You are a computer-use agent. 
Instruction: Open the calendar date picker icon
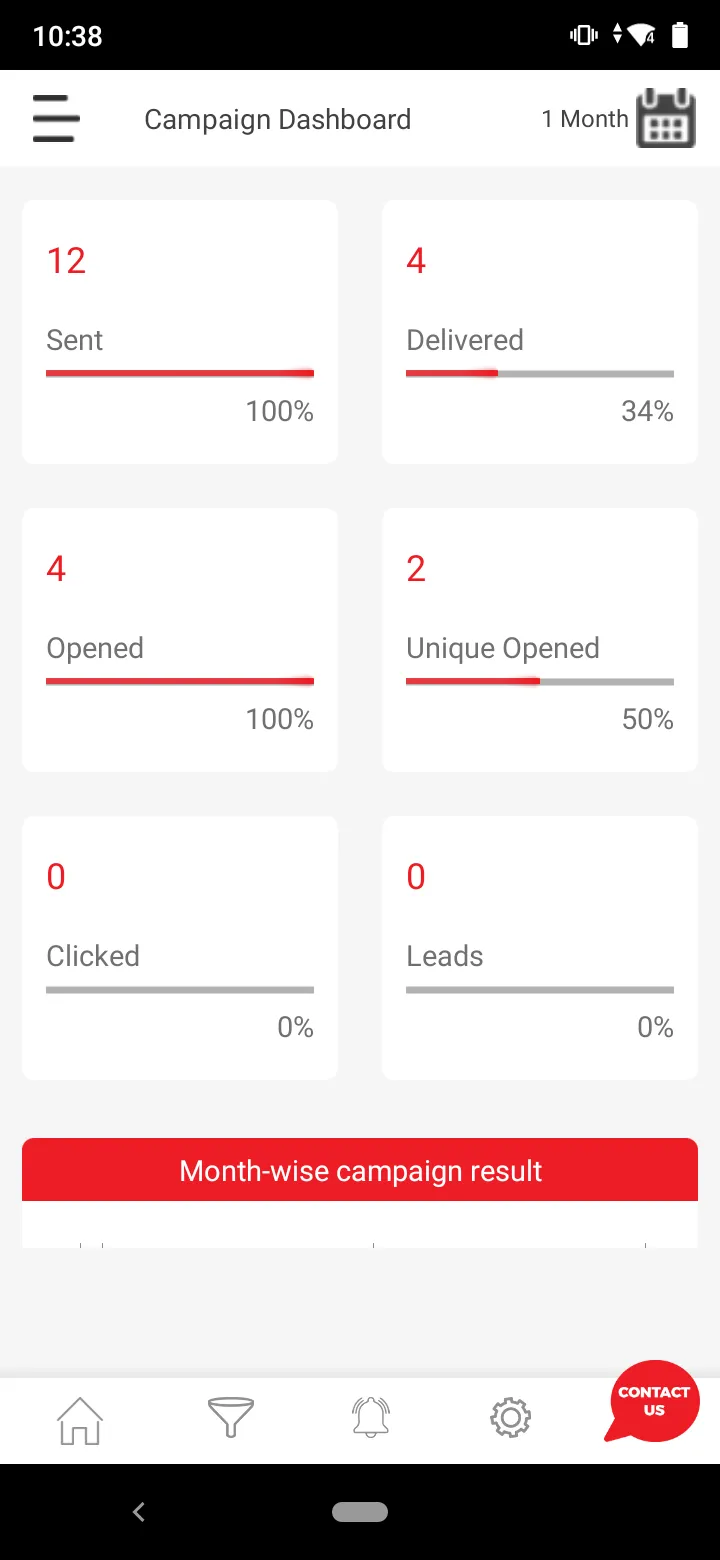click(x=666, y=117)
